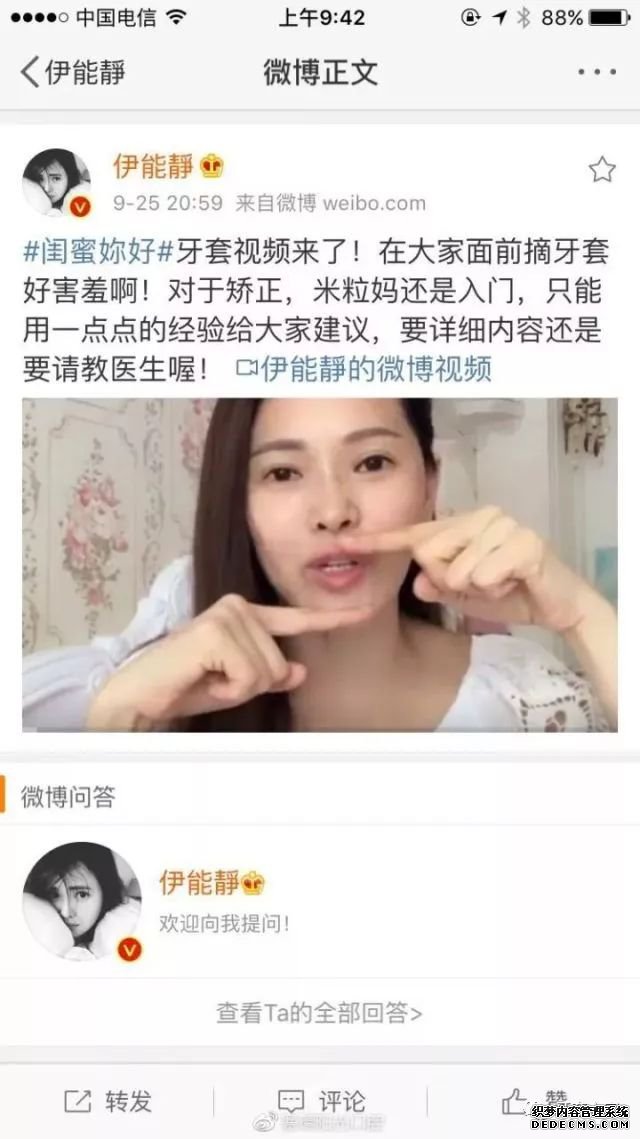Viewport: 640px width, 1139px height.
Task: Go back to 伊能静's page
Action: [70, 72]
